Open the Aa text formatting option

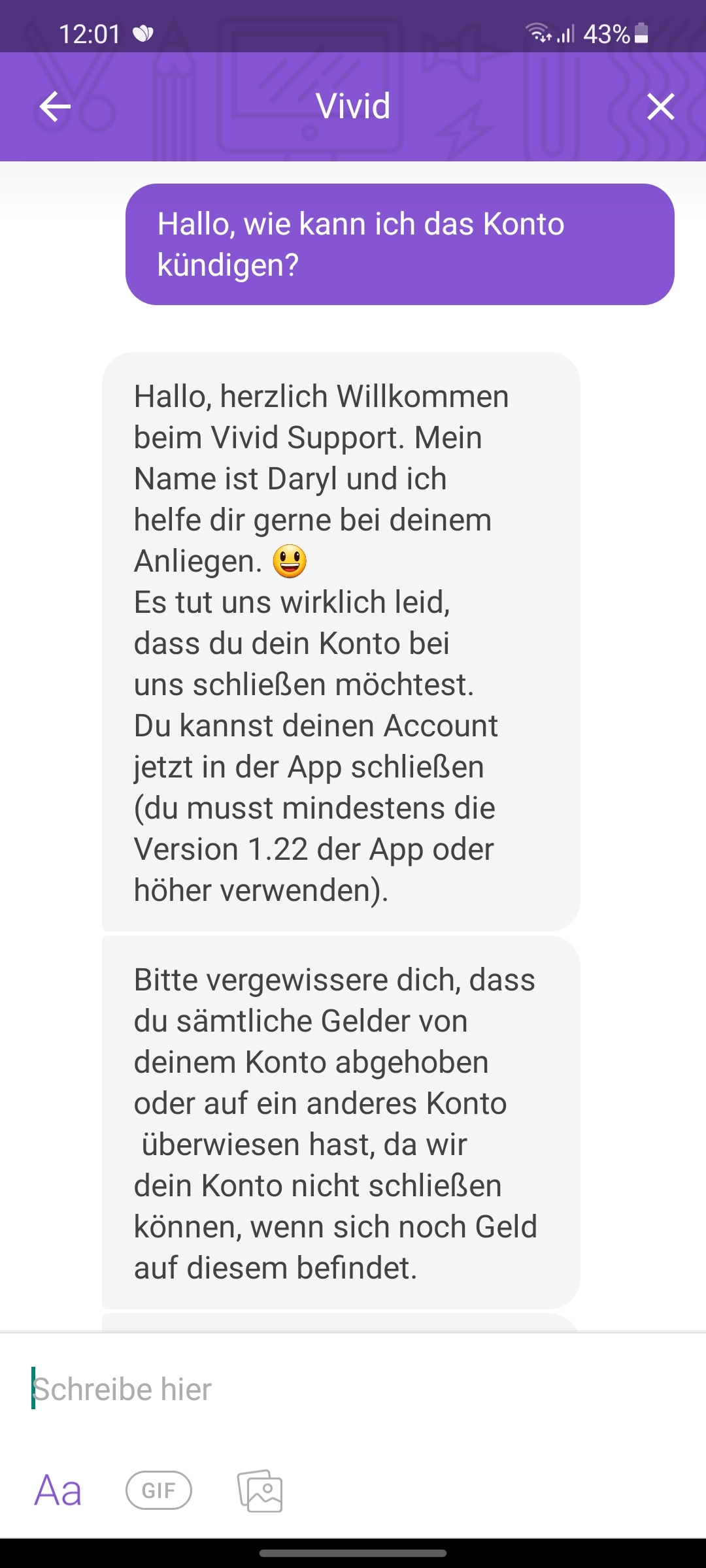[58, 1491]
